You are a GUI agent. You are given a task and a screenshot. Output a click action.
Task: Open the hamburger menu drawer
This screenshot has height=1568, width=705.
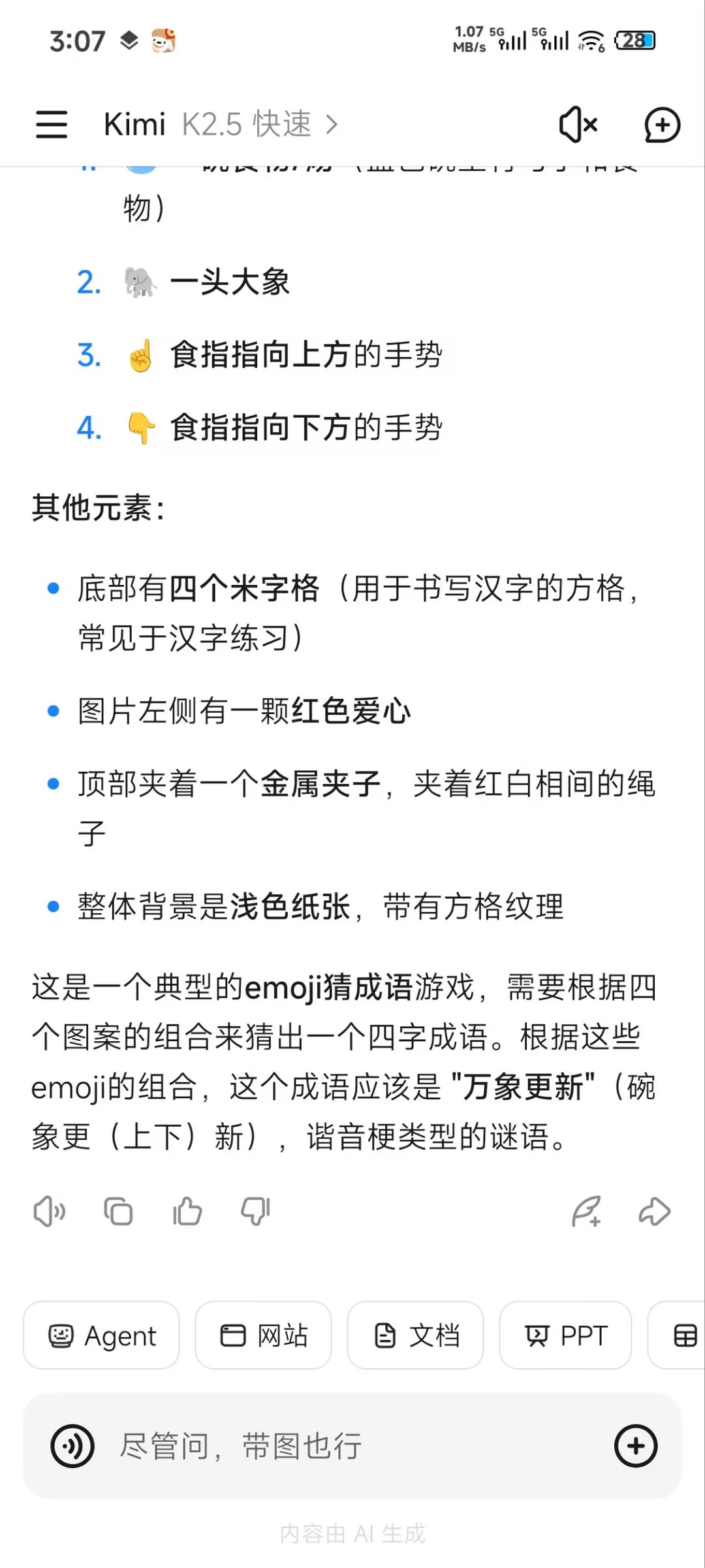pos(52,124)
